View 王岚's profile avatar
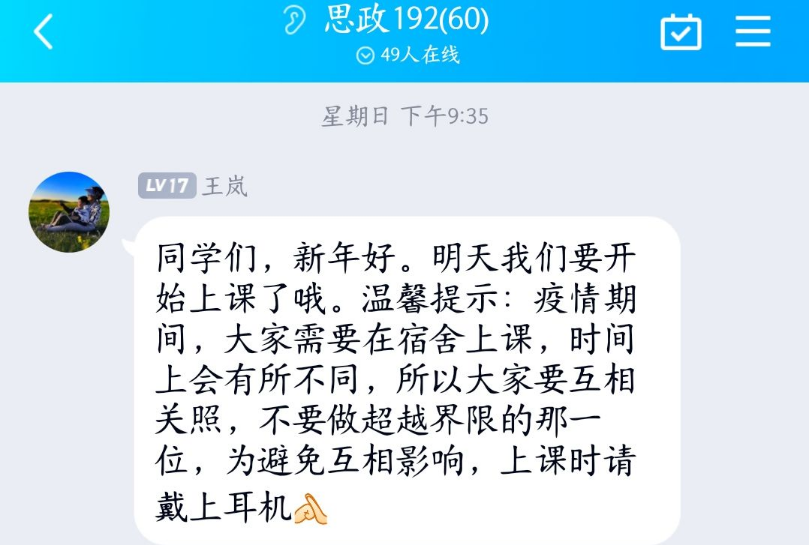The image size is (809, 546). (69, 212)
